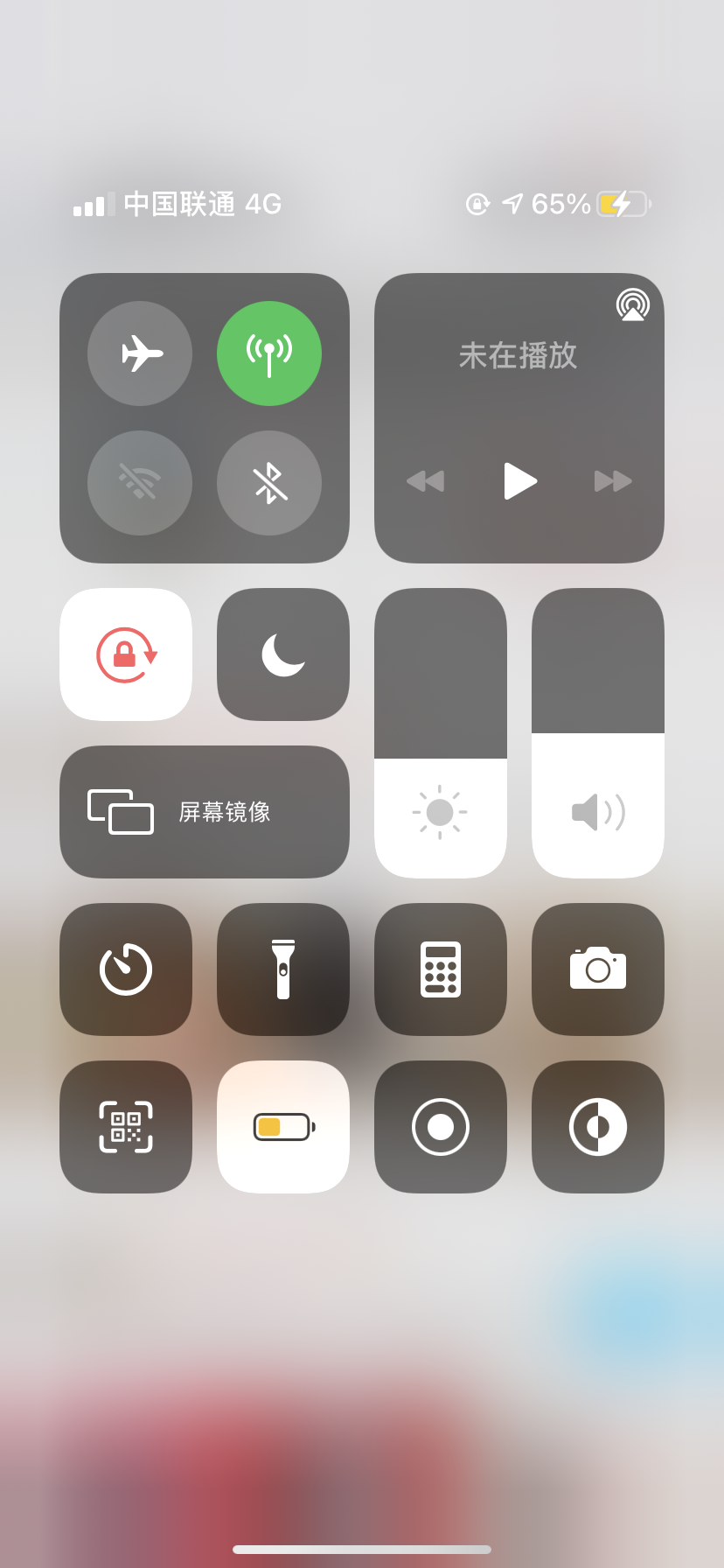Open AirPlay audio output options

click(x=632, y=304)
